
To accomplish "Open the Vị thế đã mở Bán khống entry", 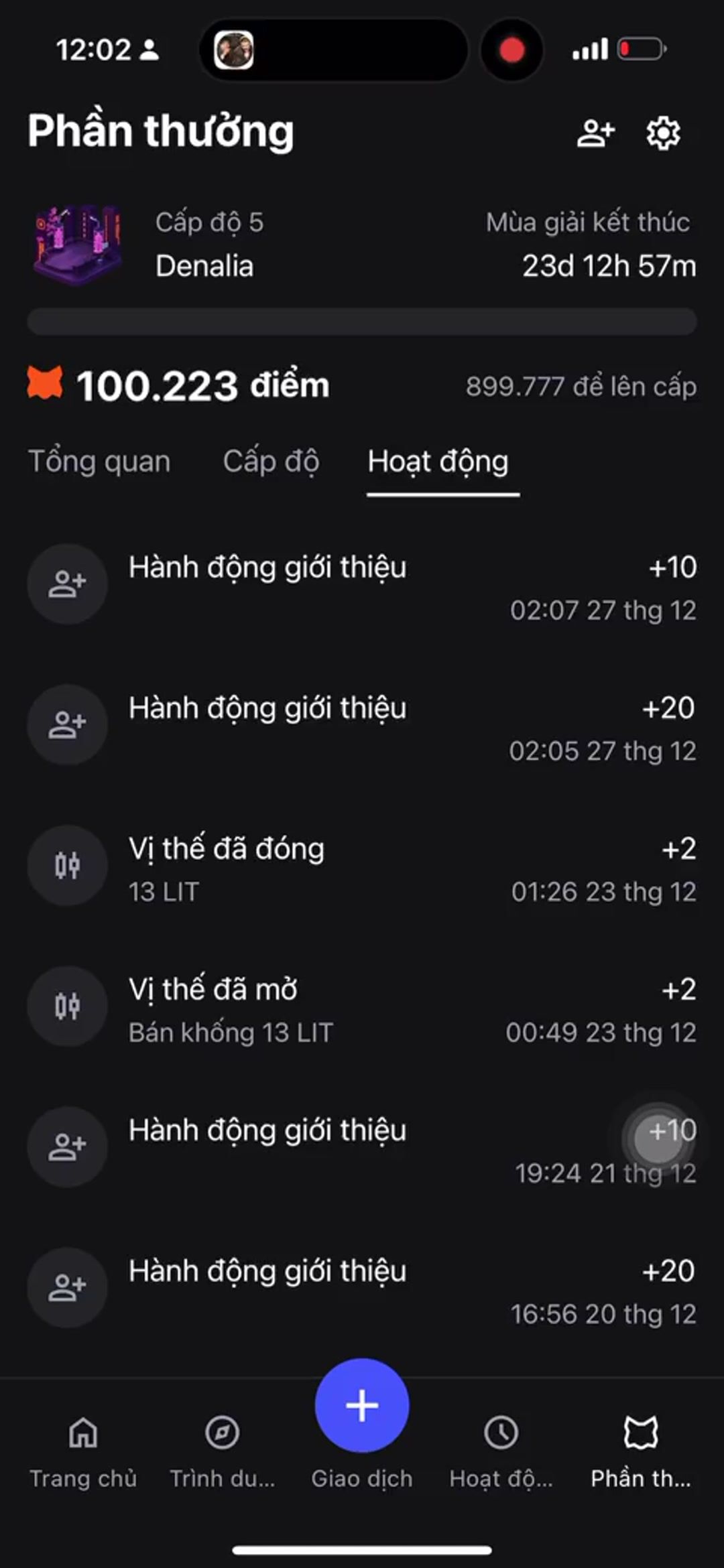I will coord(362,1008).
